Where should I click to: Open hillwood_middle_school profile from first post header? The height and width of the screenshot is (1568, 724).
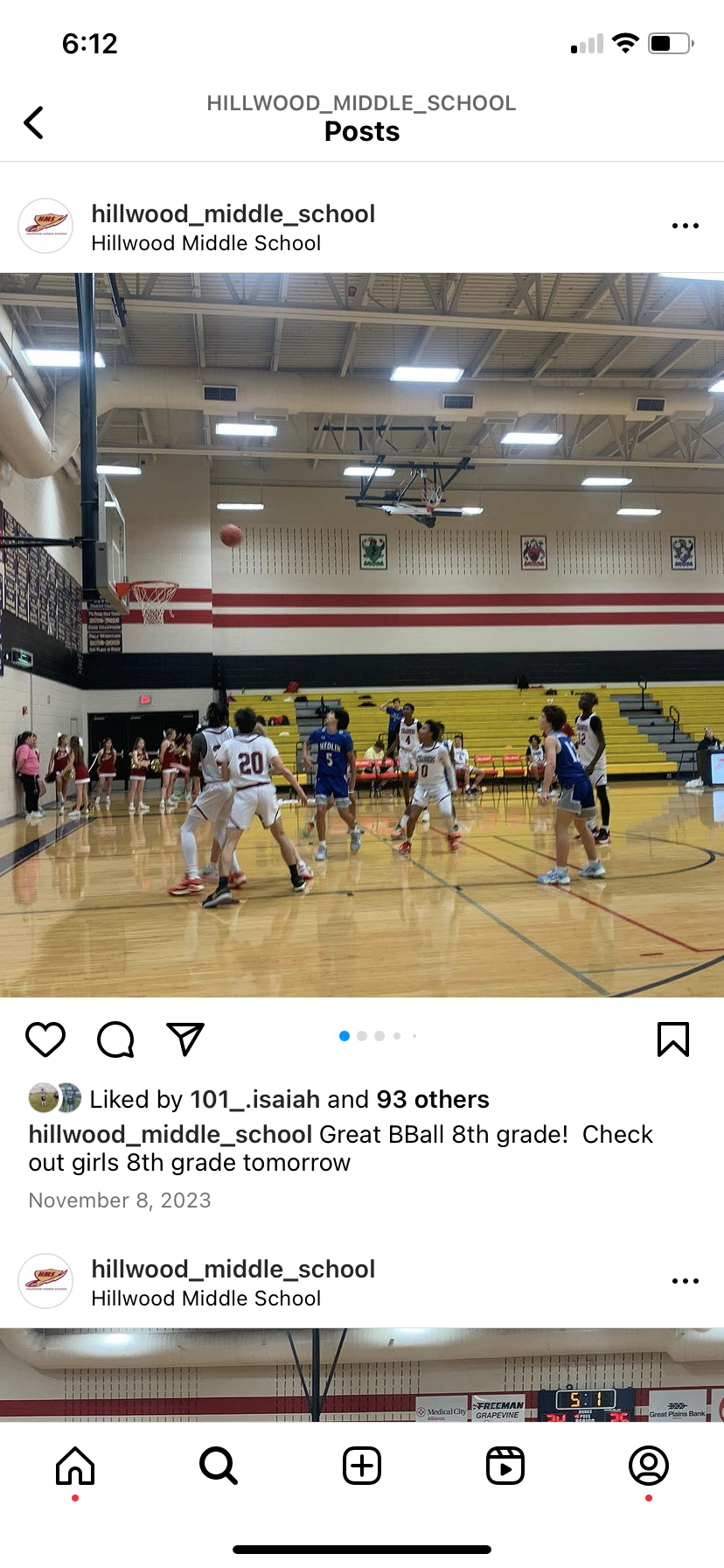[x=233, y=214]
